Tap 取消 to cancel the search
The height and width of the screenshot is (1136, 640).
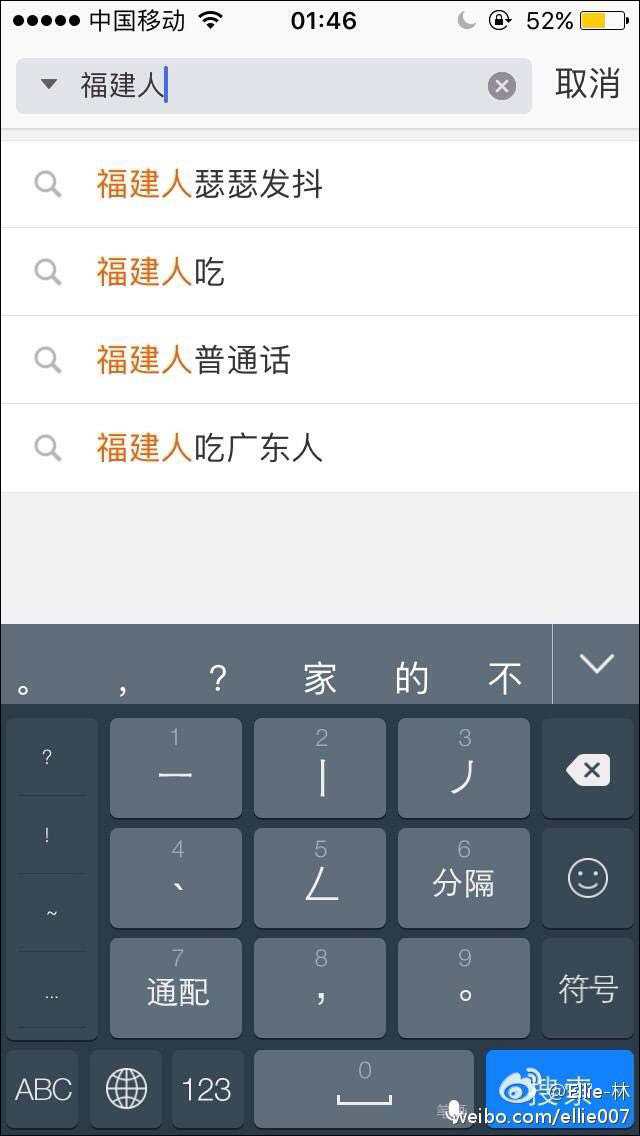587,85
